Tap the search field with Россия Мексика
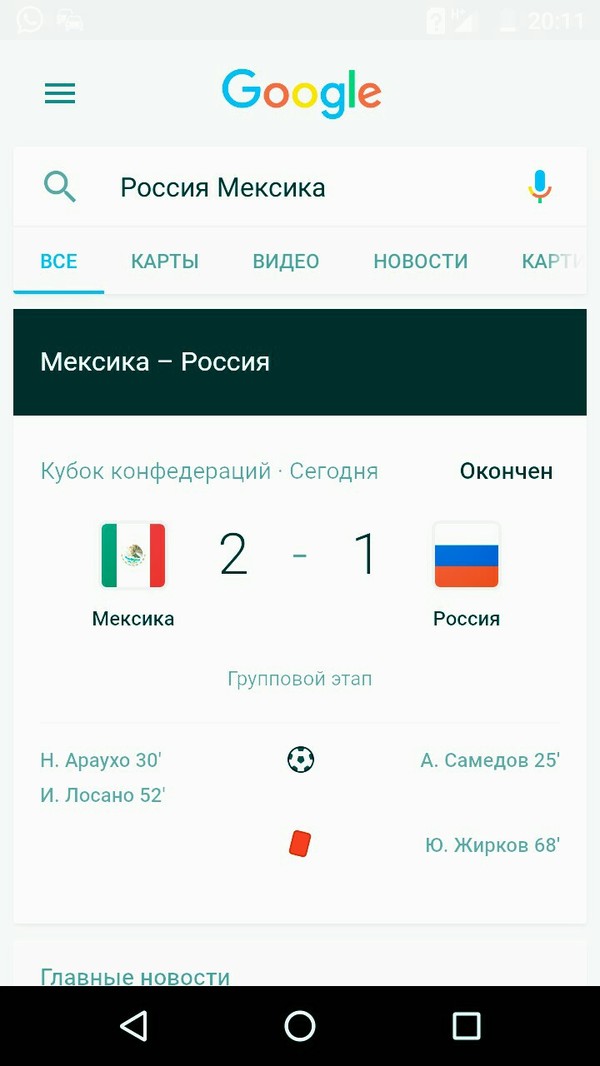Image resolution: width=600 pixels, height=1066 pixels. [300, 187]
